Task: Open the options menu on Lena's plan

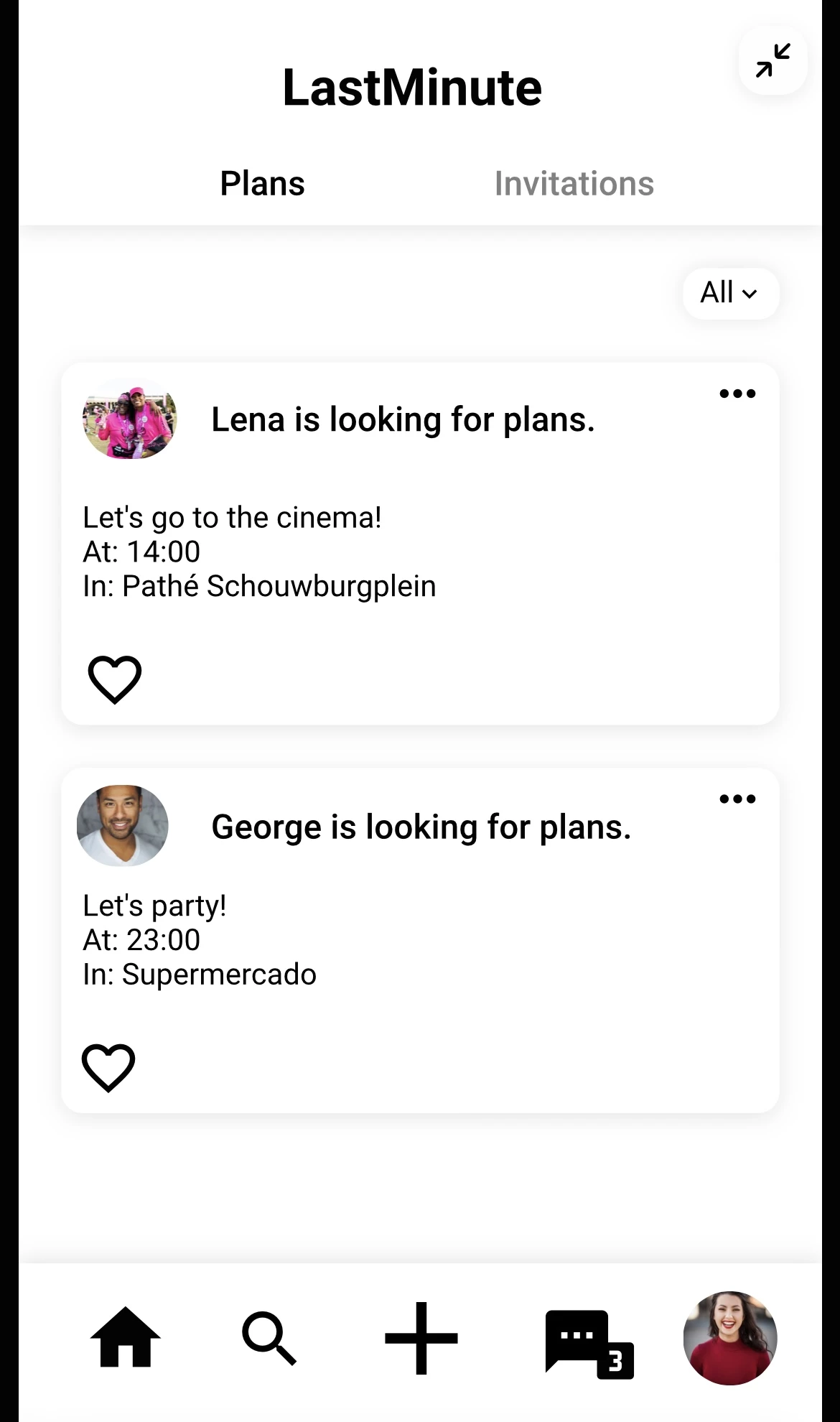Action: point(737,393)
